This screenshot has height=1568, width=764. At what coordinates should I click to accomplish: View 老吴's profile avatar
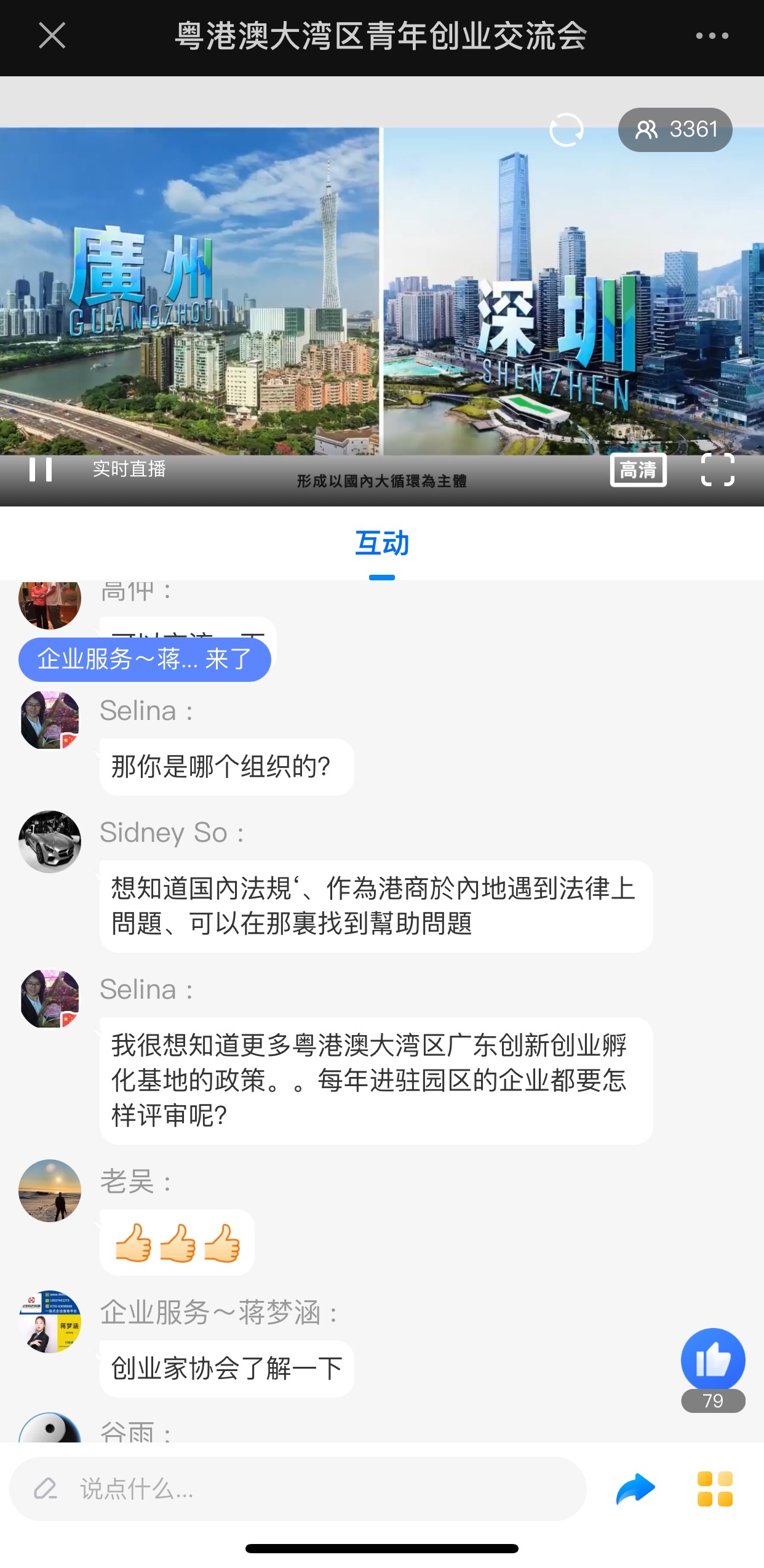coord(50,1190)
